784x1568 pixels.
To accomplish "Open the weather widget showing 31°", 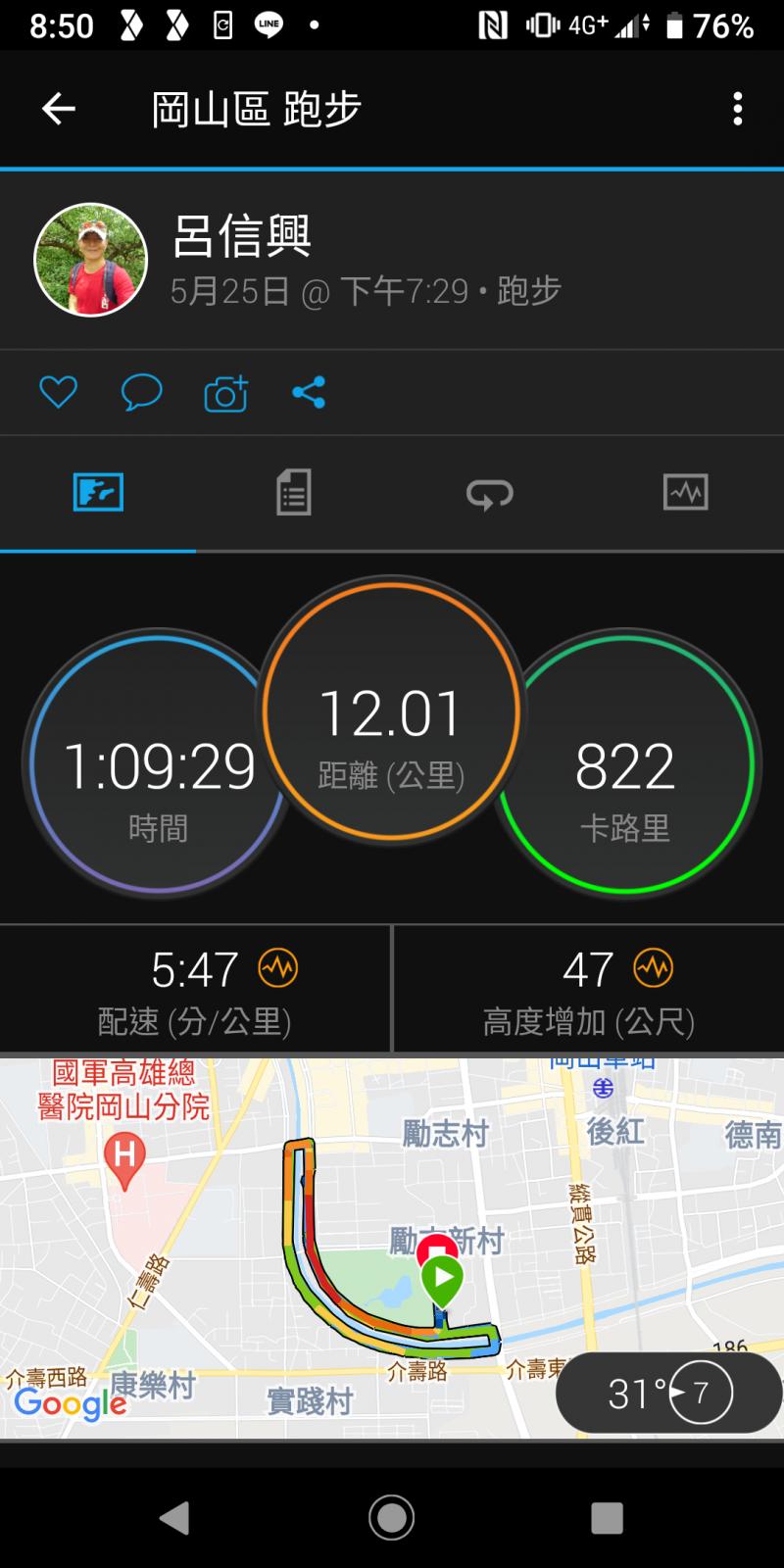I will pyautogui.click(x=668, y=1393).
